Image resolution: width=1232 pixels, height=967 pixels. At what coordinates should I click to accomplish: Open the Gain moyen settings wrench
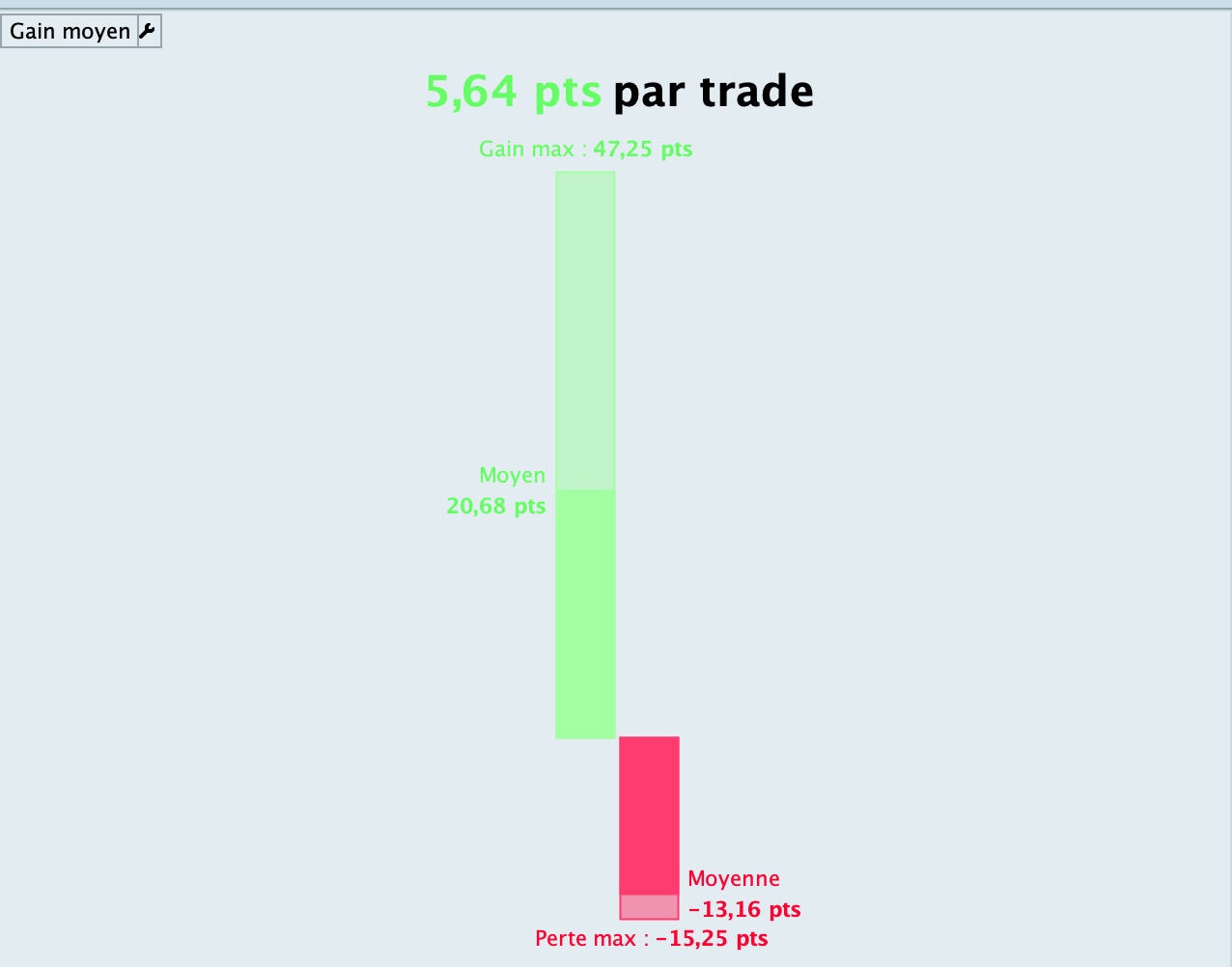148,32
